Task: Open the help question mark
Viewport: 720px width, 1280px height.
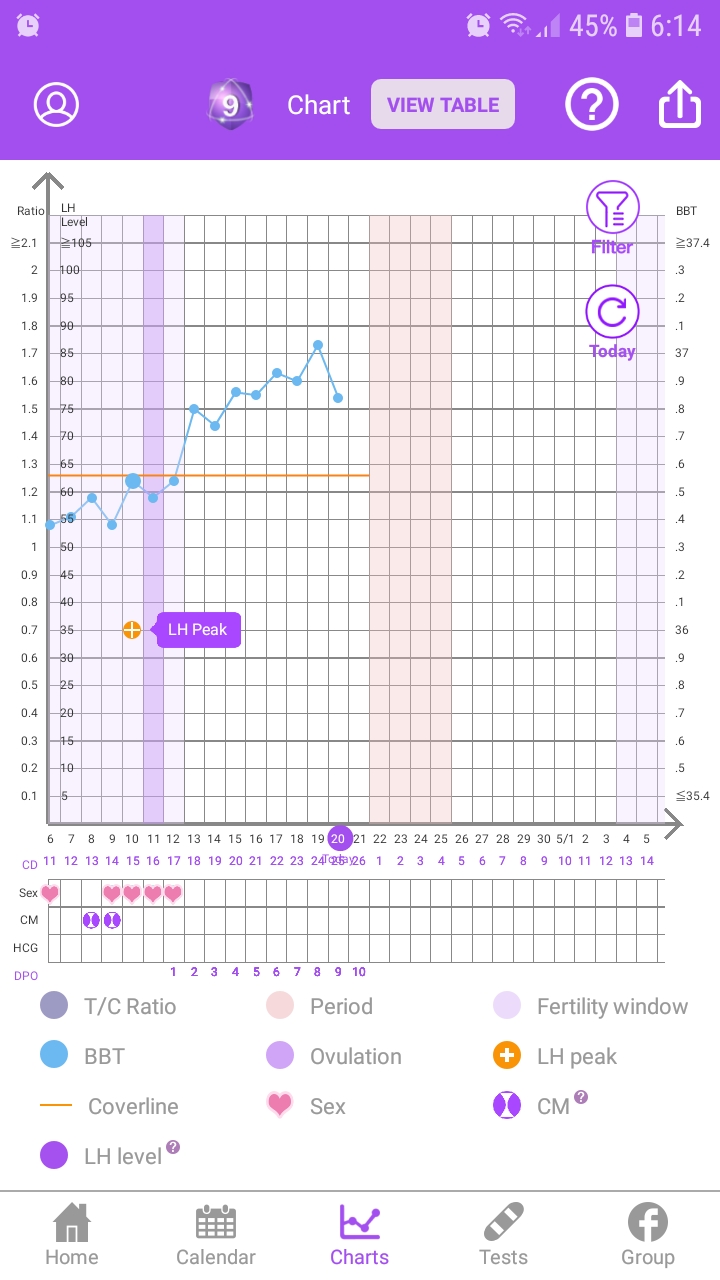Action: (592, 104)
